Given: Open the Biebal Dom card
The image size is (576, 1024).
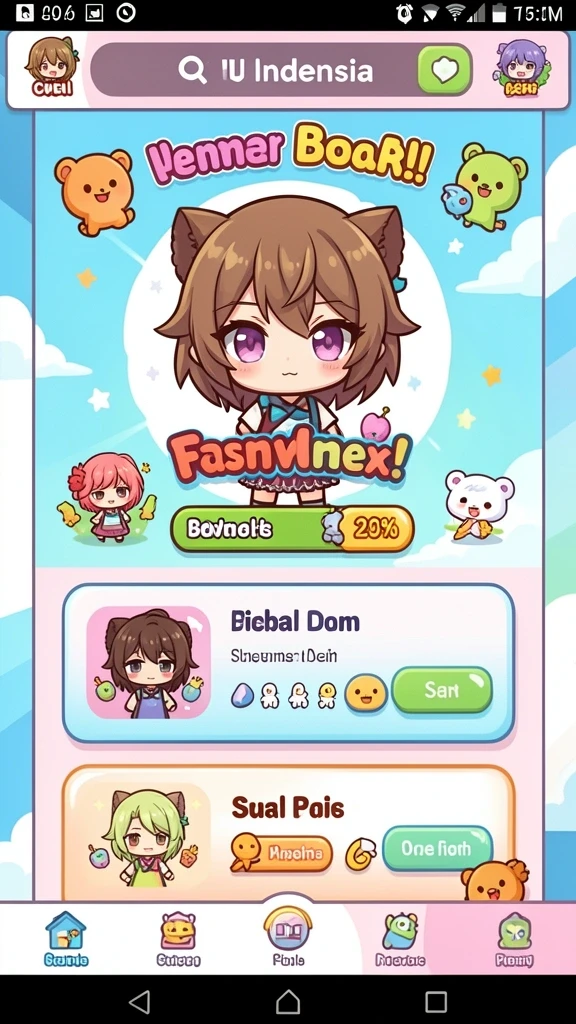Looking at the screenshot, I should 288,662.
